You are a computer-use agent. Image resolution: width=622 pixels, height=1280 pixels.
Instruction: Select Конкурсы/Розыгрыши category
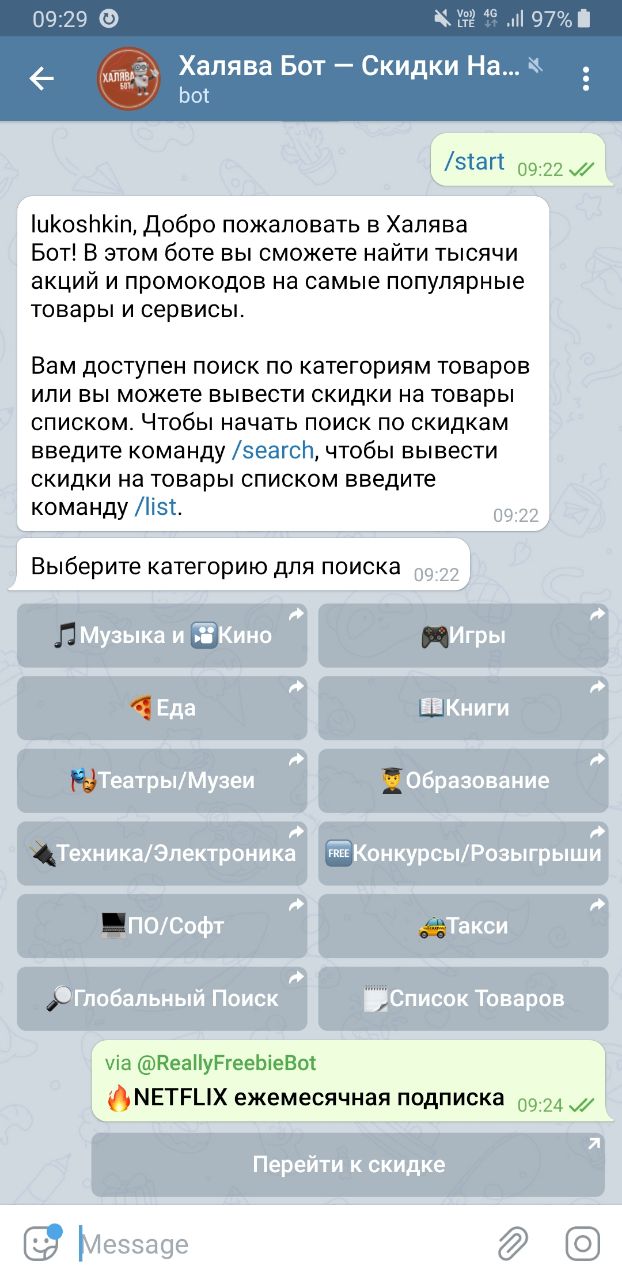[463, 853]
